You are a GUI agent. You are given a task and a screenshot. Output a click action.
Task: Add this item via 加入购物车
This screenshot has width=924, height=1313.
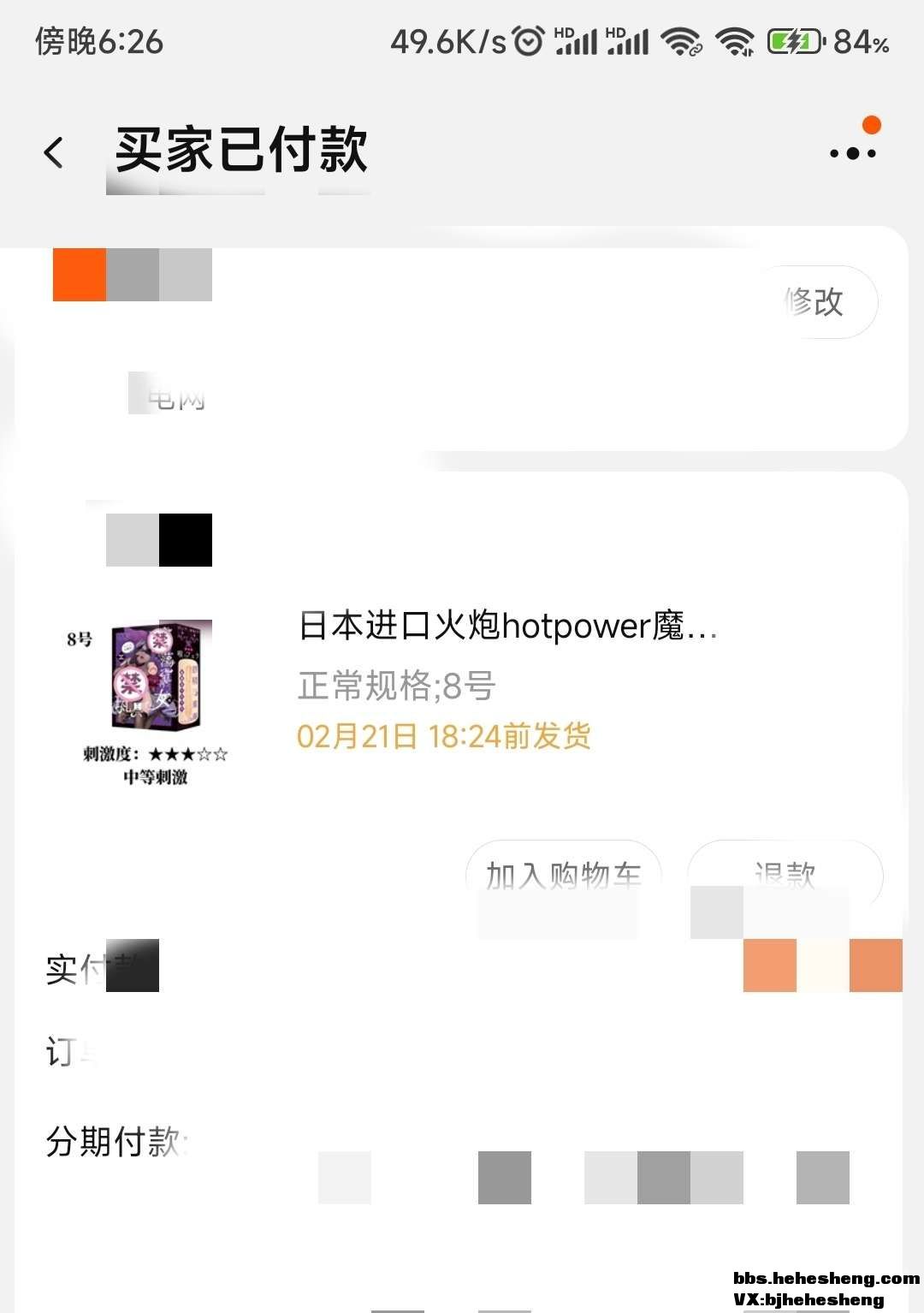(563, 874)
